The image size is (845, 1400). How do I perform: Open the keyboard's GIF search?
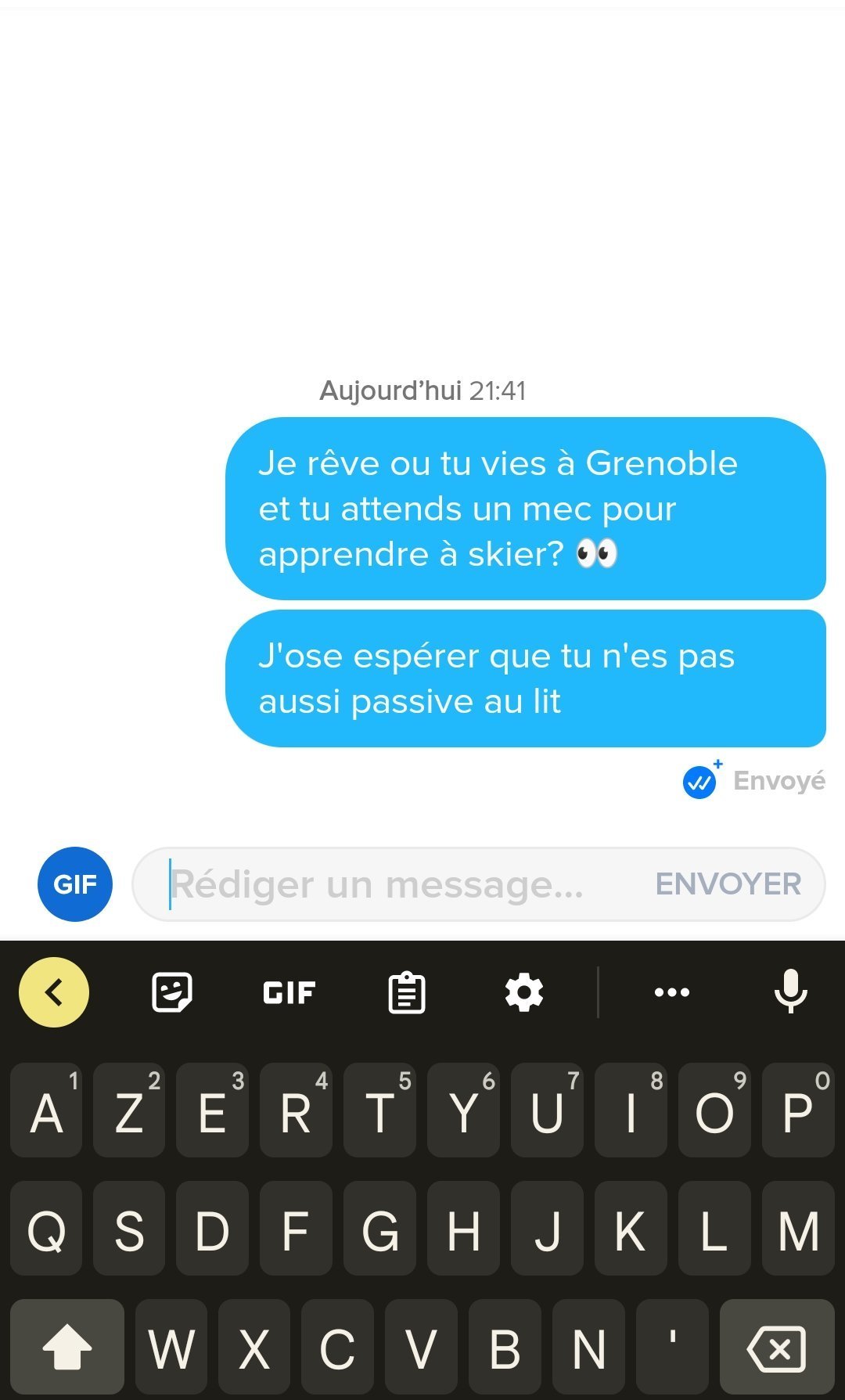(289, 992)
